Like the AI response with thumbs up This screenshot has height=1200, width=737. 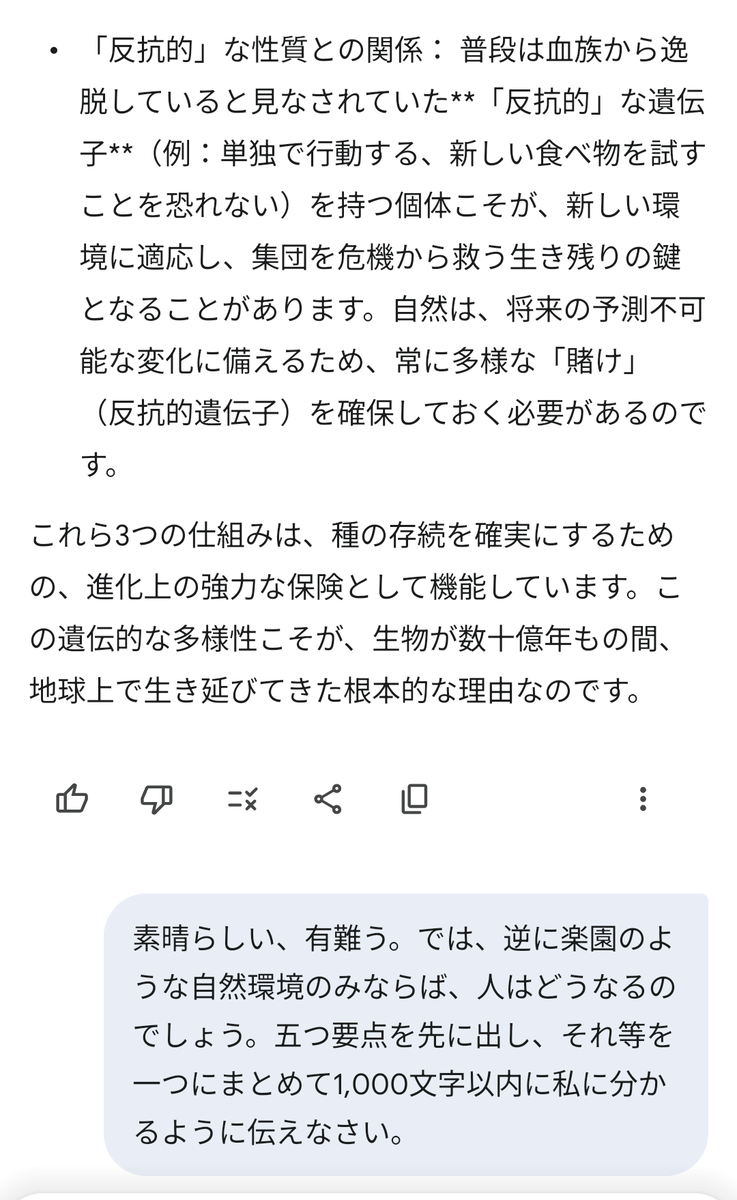coord(72,798)
